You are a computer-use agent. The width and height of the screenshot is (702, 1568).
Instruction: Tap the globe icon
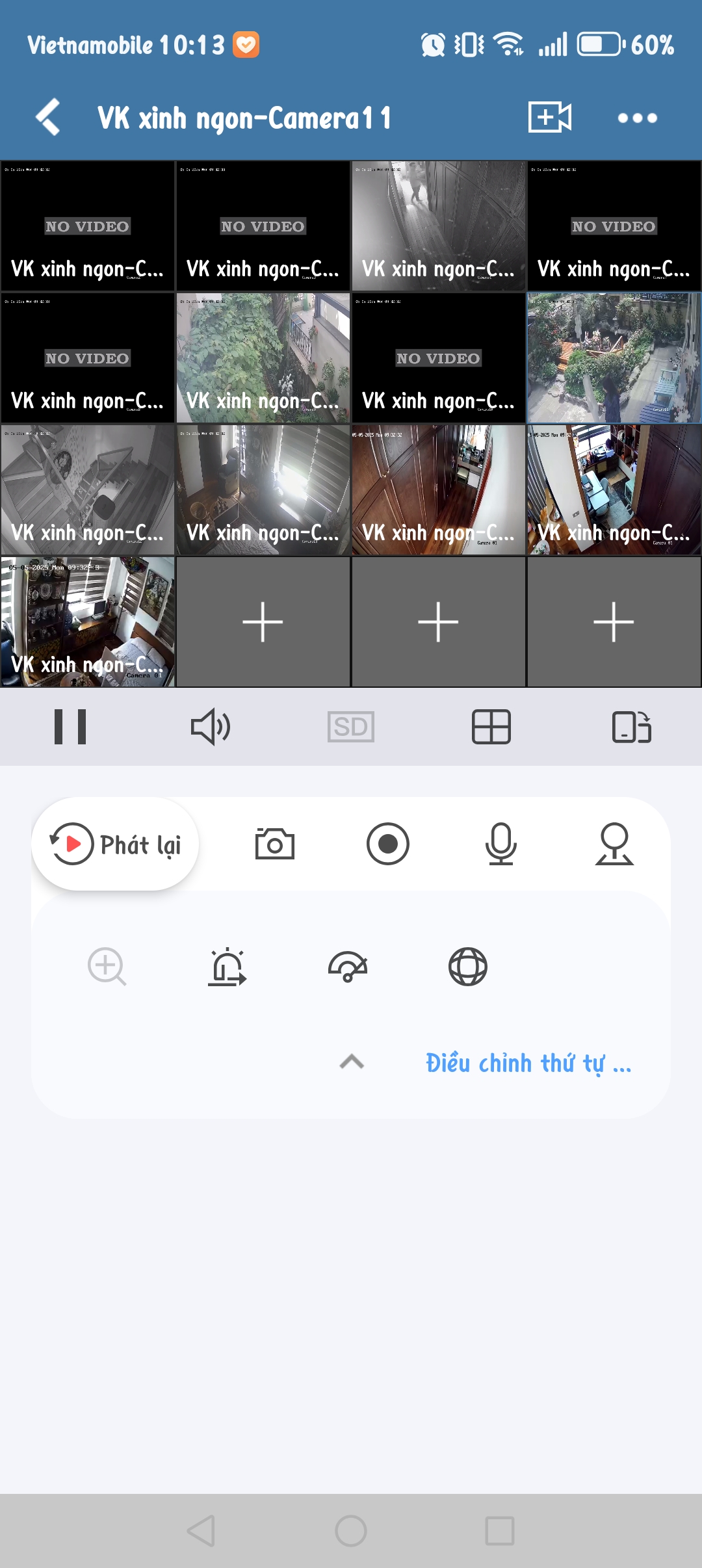pos(467,967)
